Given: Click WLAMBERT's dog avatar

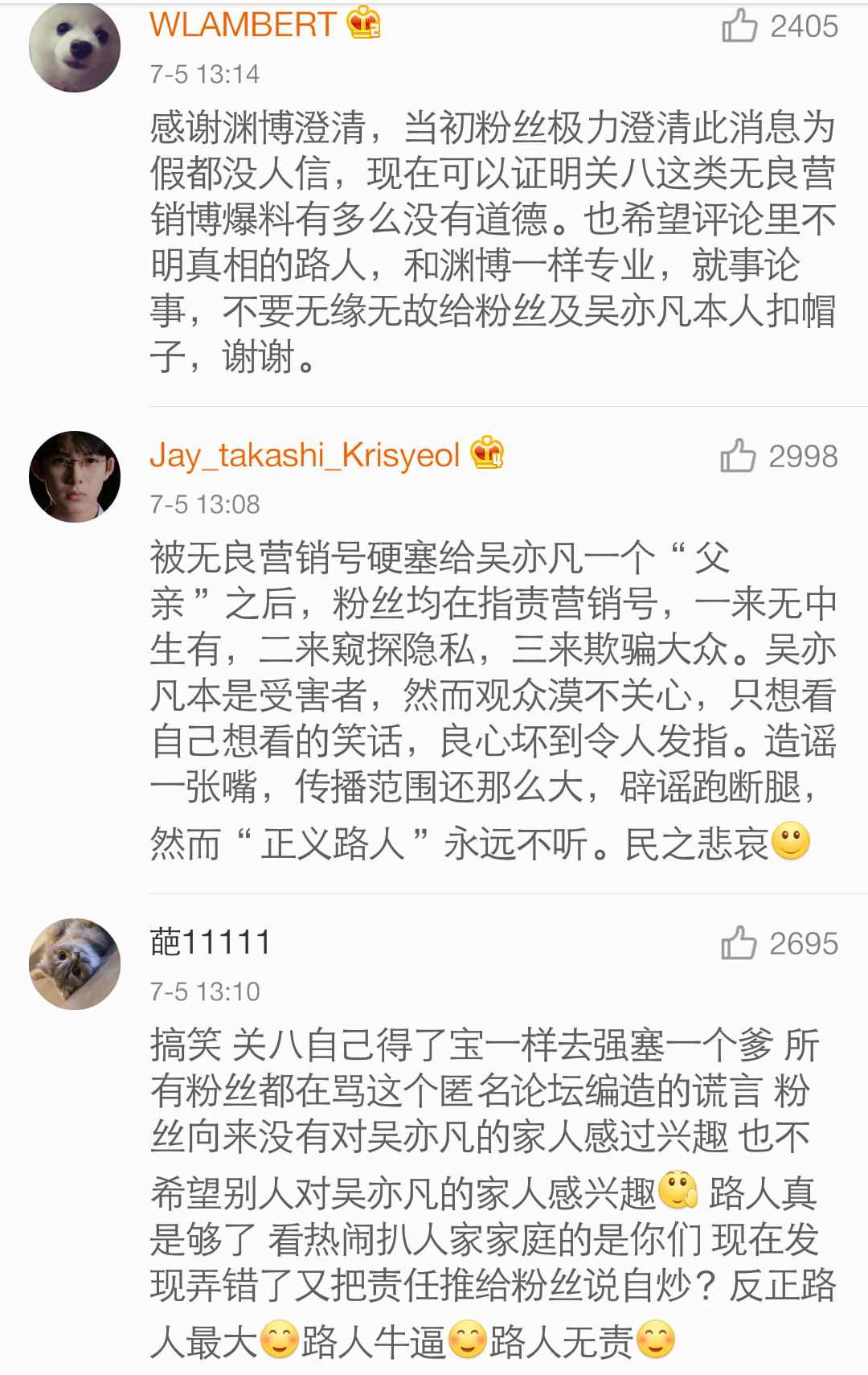Looking at the screenshot, I should click(x=75, y=47).
